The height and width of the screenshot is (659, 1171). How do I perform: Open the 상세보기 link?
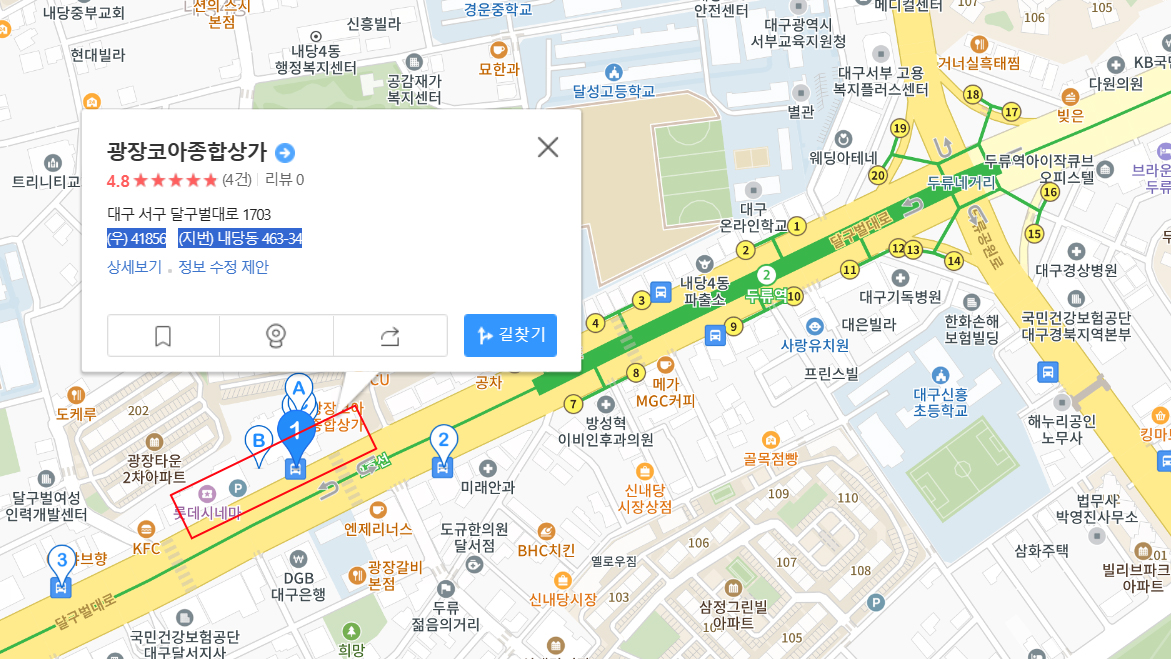(134, 267)
